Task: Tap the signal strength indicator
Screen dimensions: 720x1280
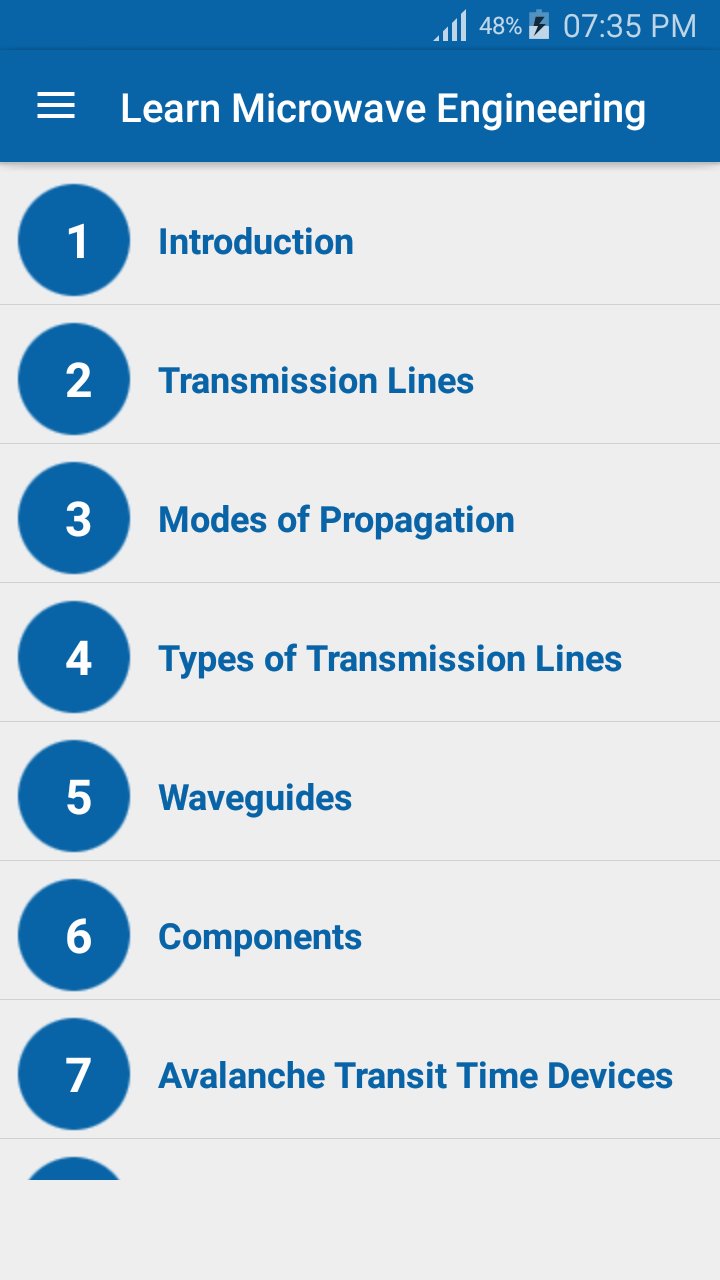Action: (449, 26)
